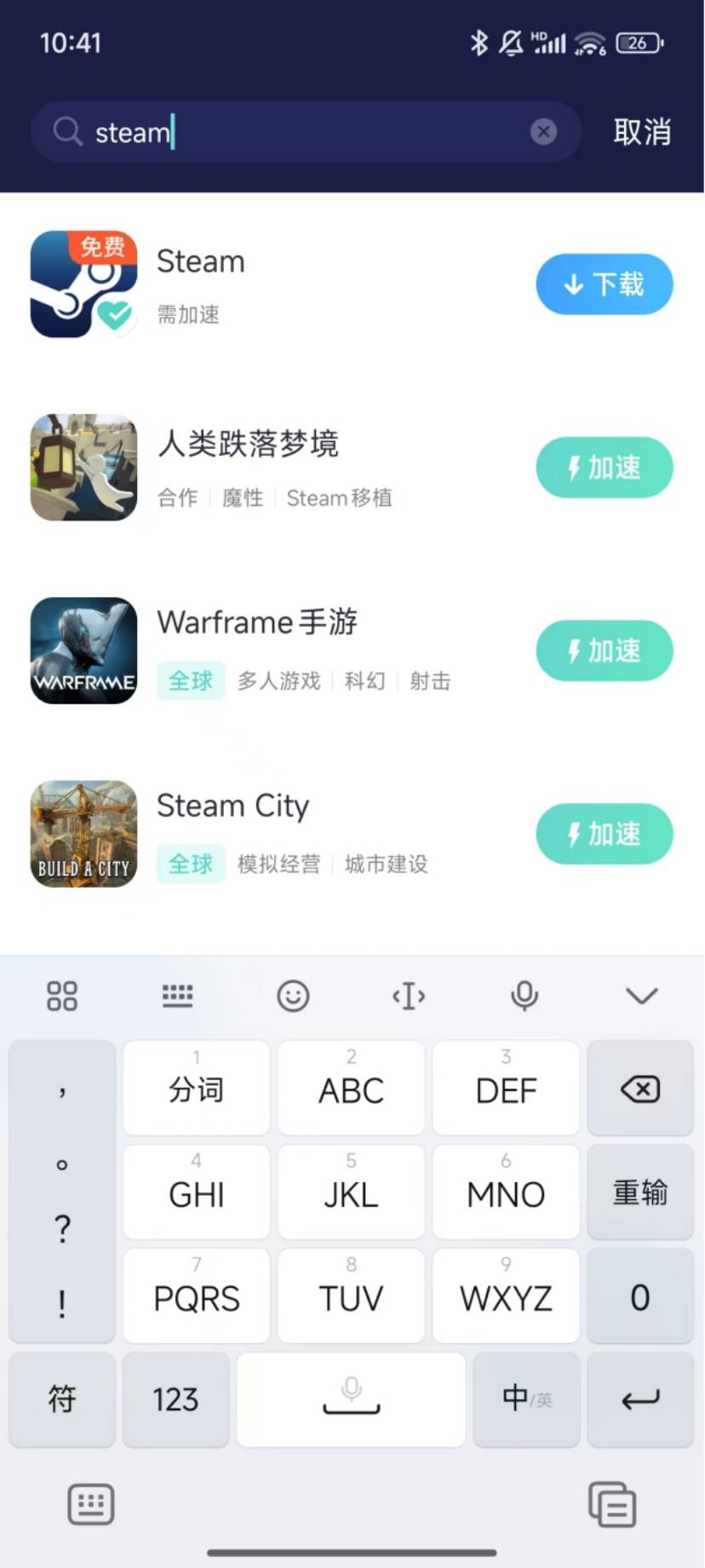Hit the keyboard backspace key
The image size is (705, 1568).
point(640,1088)
